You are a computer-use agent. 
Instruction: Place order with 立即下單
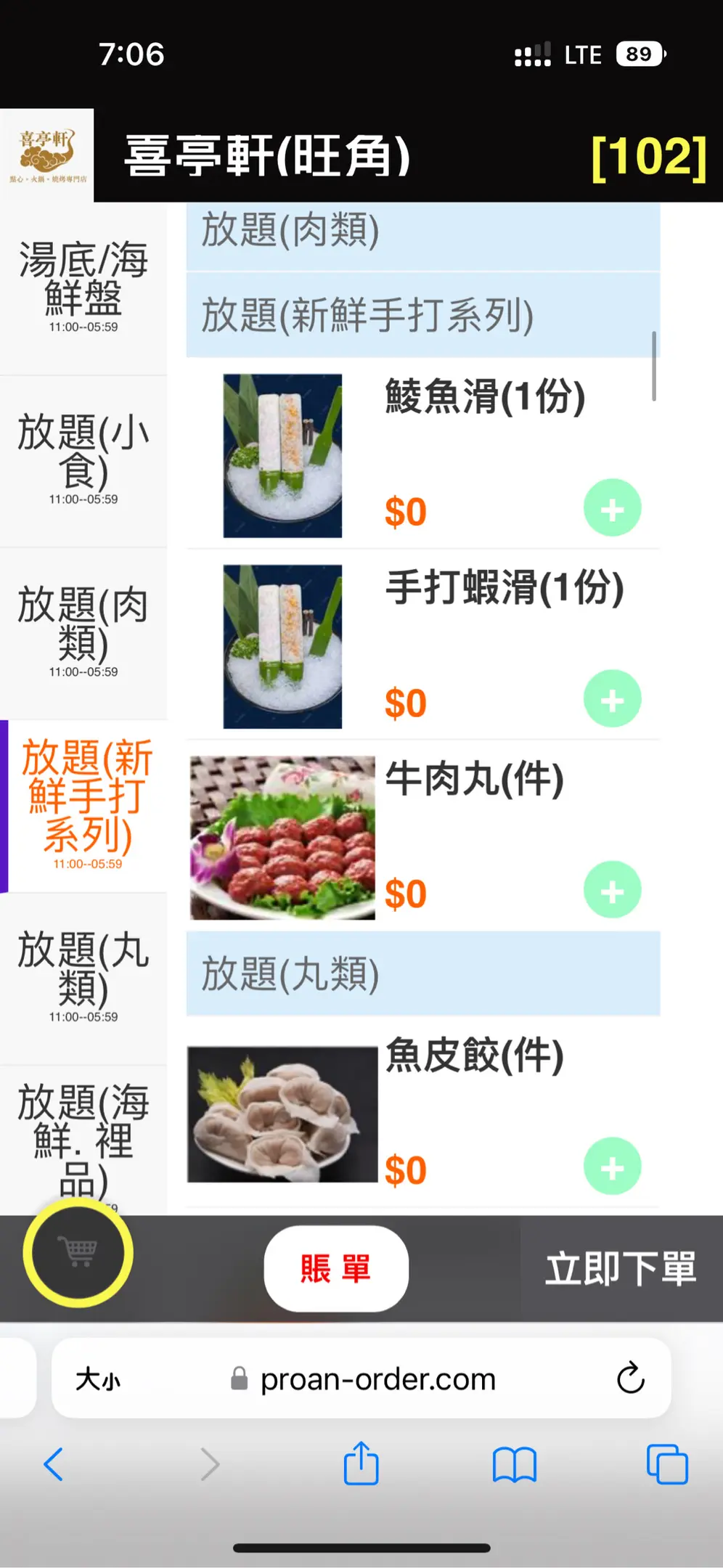[x=621, y=1268]
